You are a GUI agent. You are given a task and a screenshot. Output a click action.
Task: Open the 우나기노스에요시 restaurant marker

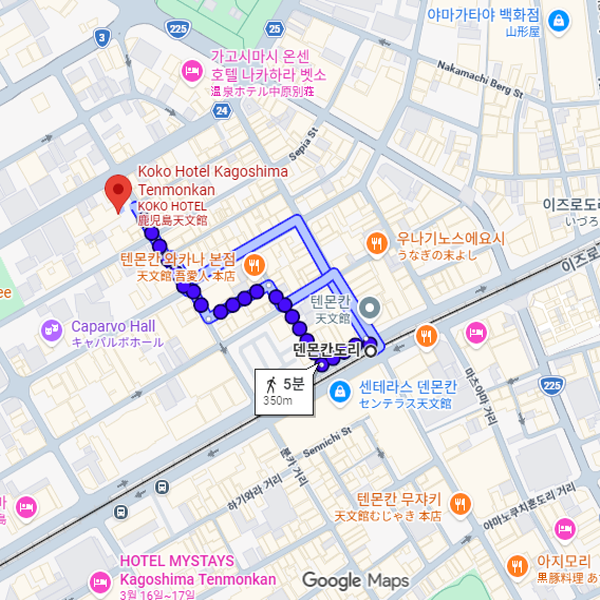(377, 243)
